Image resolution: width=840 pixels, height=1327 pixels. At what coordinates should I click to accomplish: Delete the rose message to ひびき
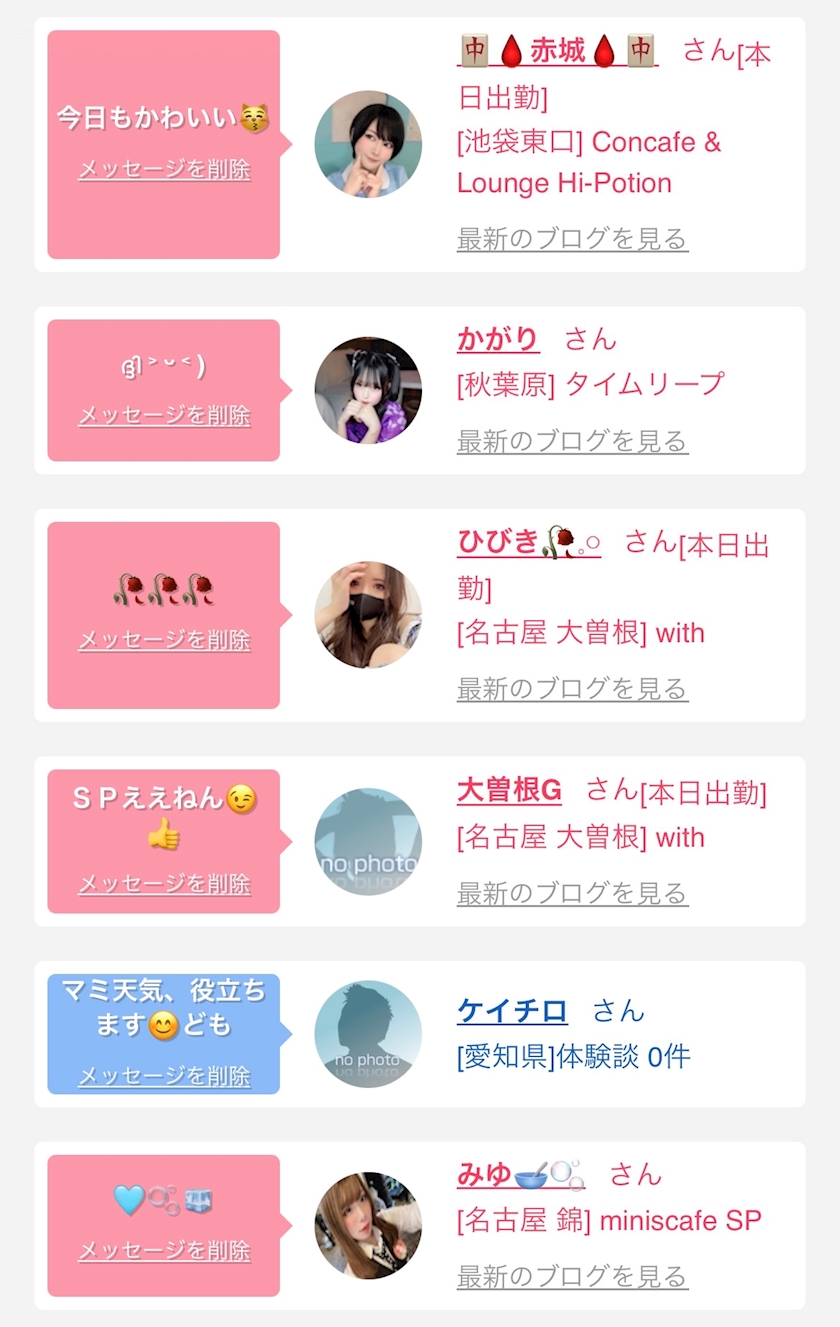[164, 640]
